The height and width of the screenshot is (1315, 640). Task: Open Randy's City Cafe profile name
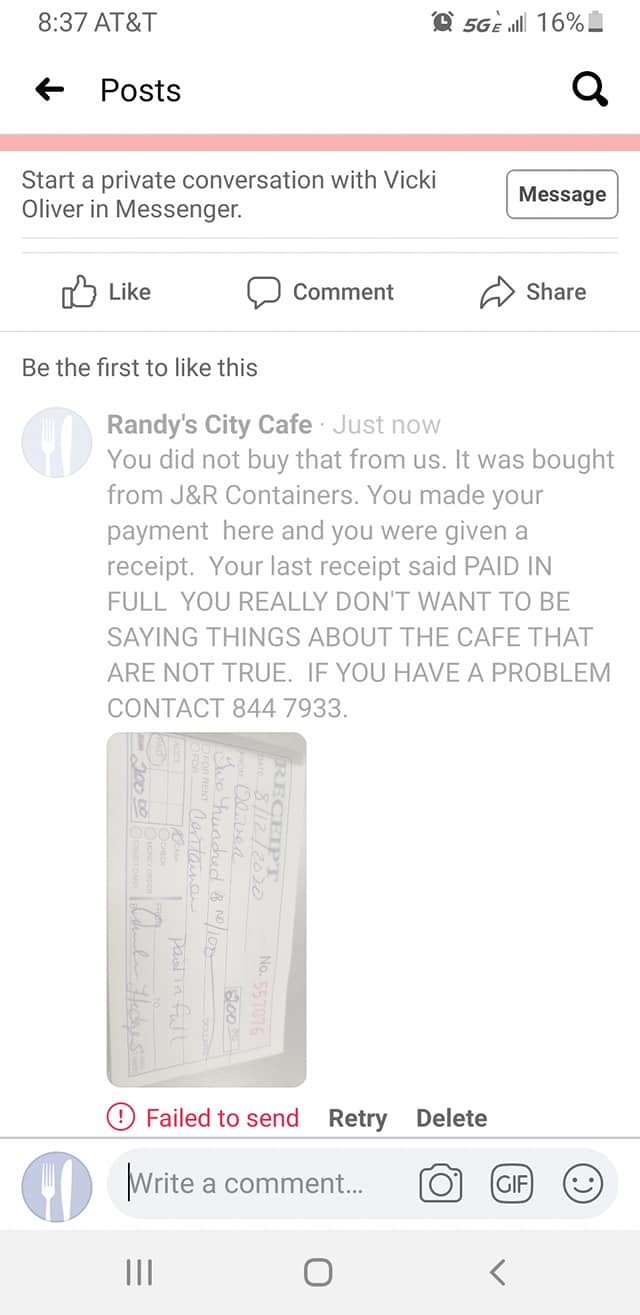[x=210, y=424]
